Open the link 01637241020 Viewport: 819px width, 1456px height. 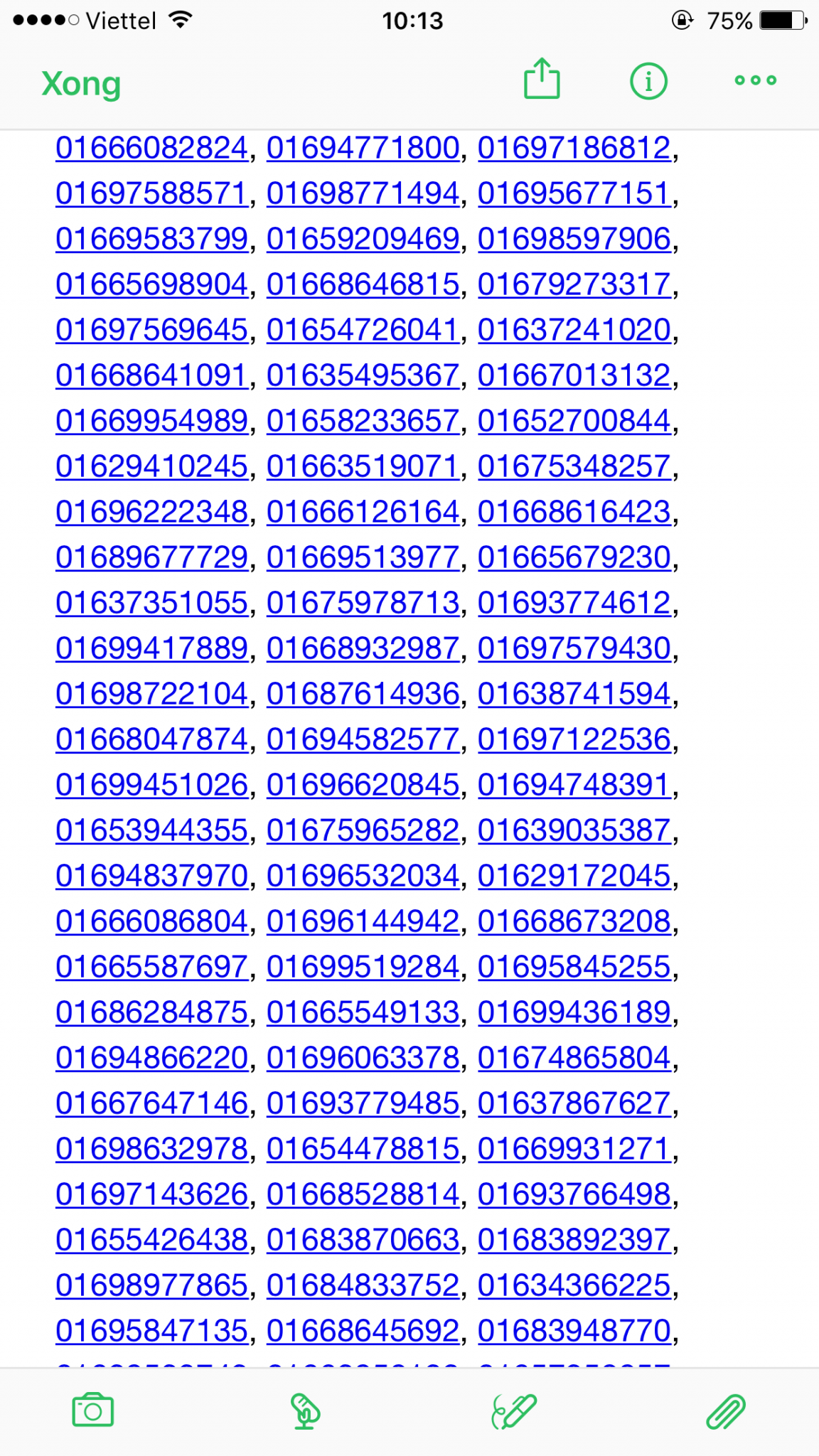[x=574, y=330]
